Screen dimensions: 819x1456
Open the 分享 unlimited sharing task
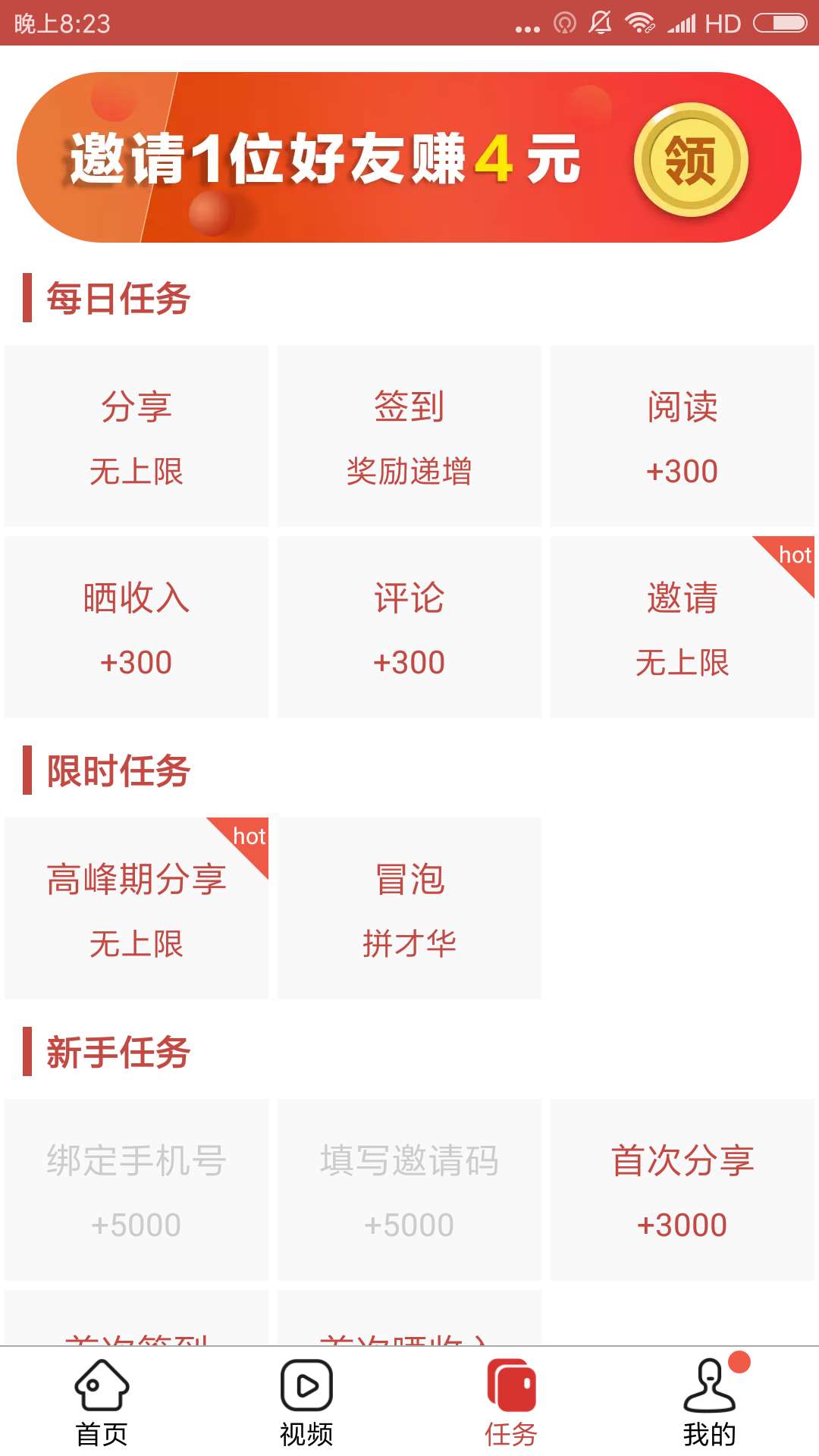tap(136, 436)
